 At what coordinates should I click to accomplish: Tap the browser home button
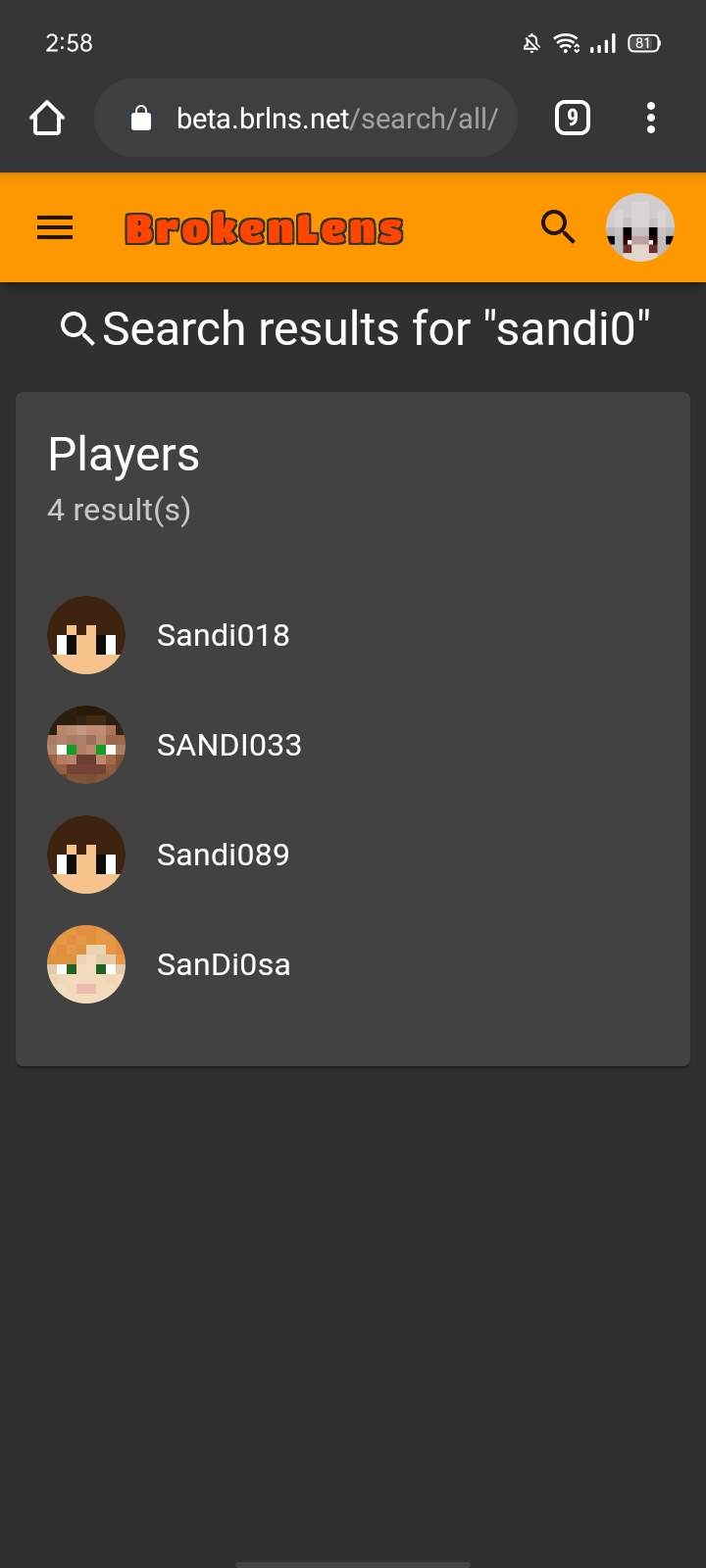[47, 119]
